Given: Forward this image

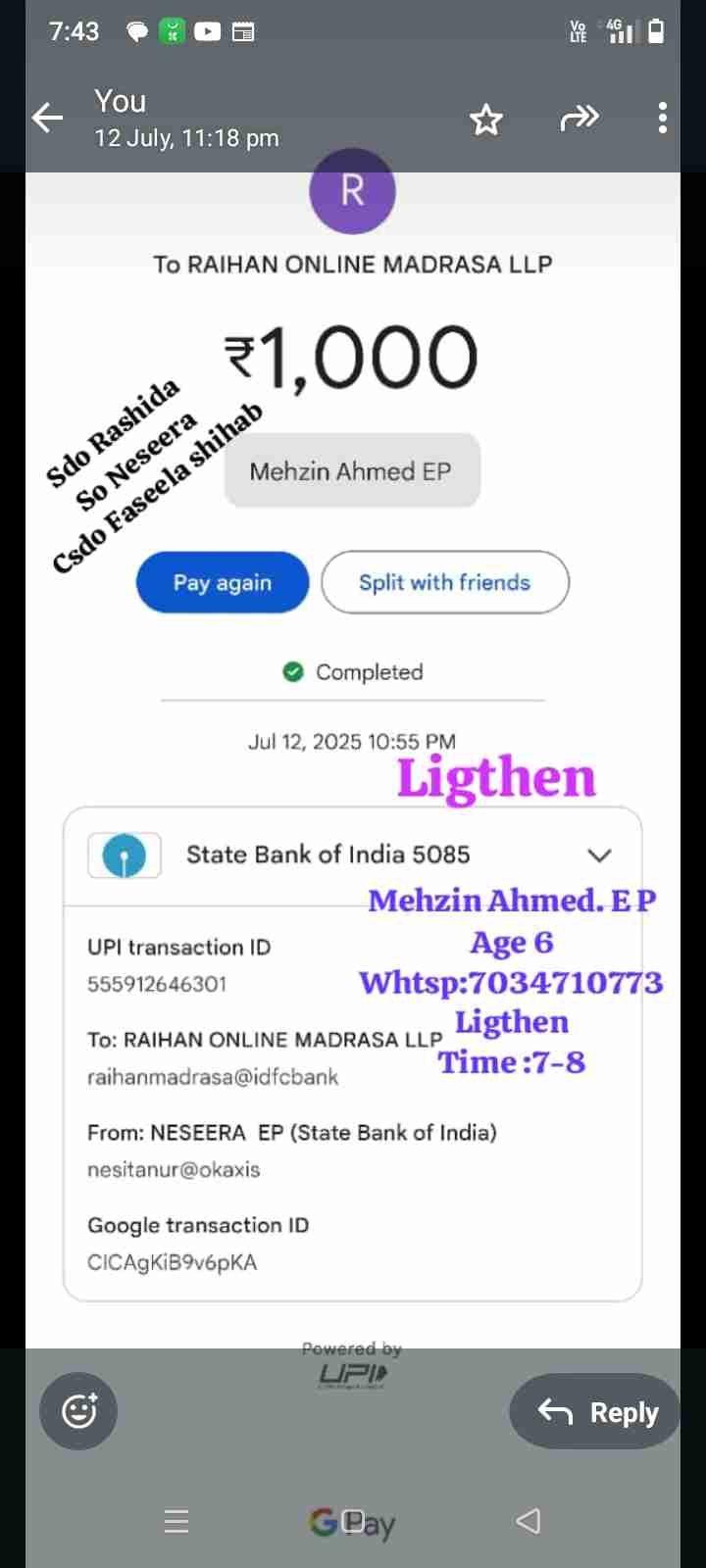Looking at the screenshot, I should click(579, 119).
